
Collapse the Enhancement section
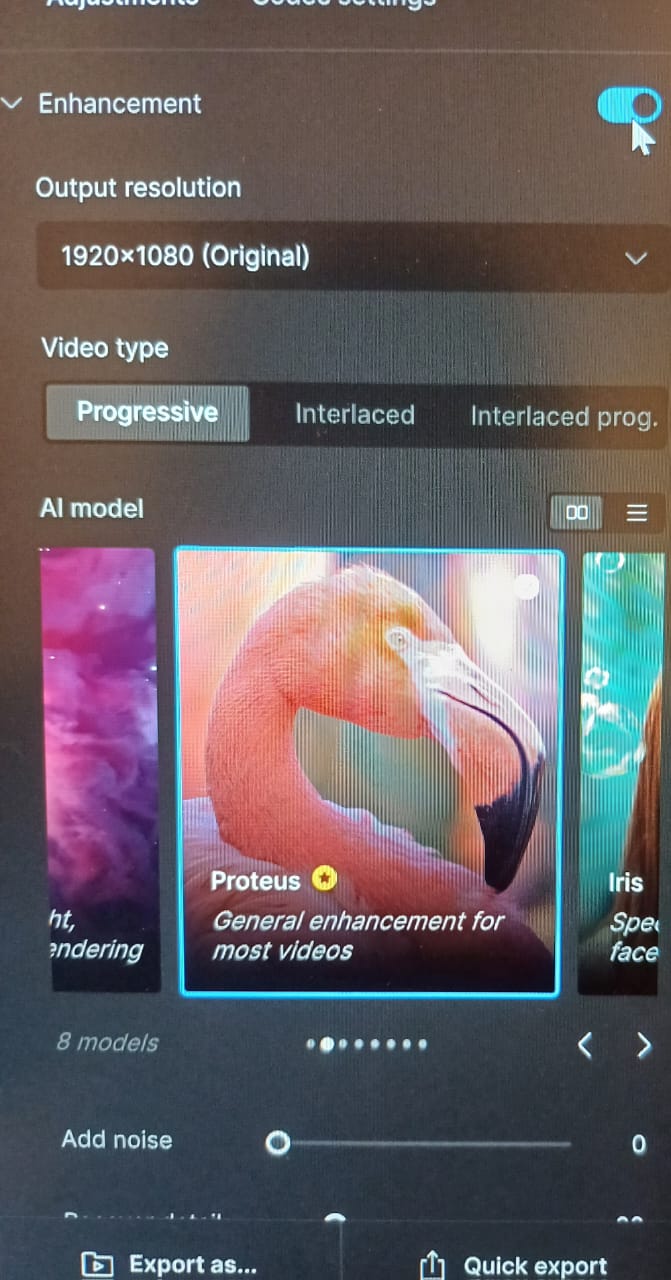(x=12, y=103)
